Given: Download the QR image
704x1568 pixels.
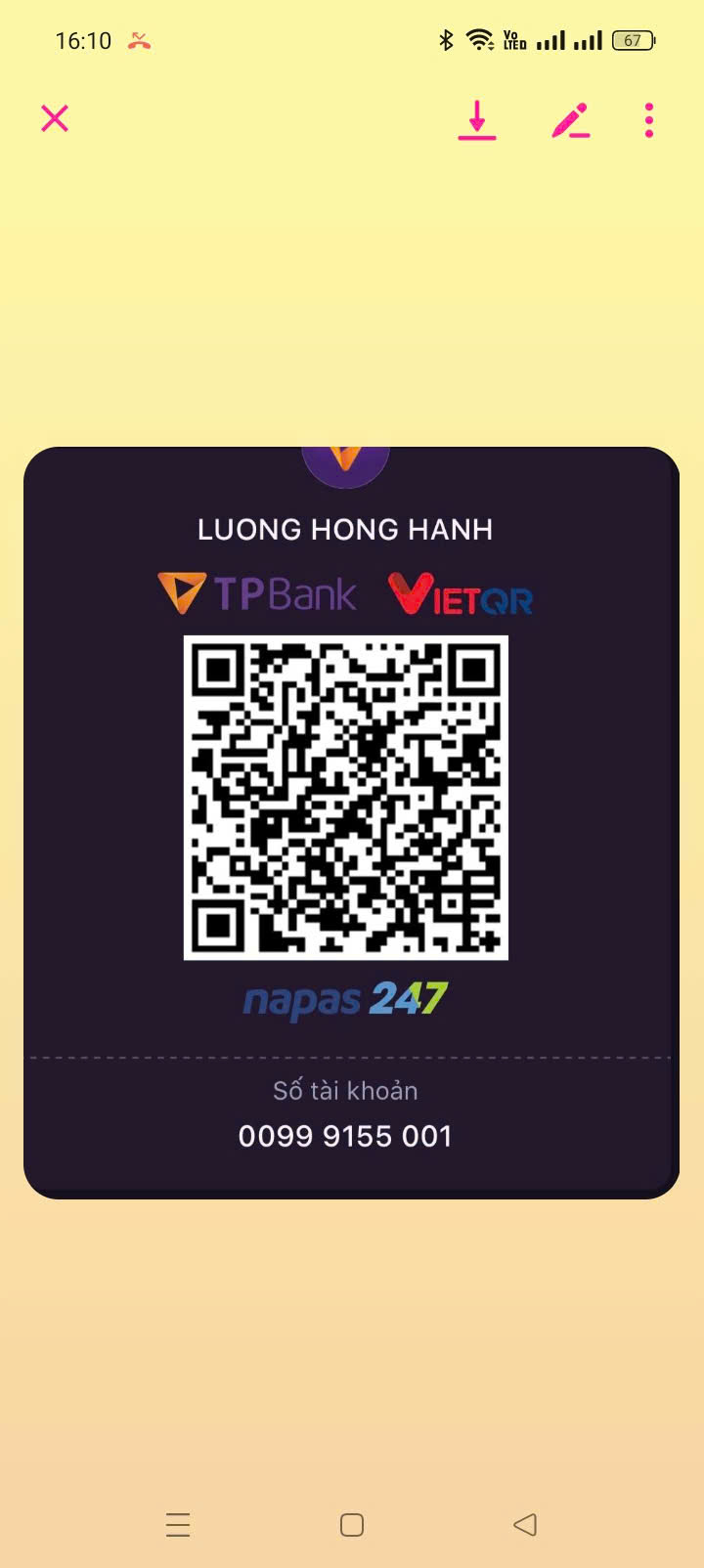Looking at the screenshot, I should pyautogui.click(x=477, y=120).
